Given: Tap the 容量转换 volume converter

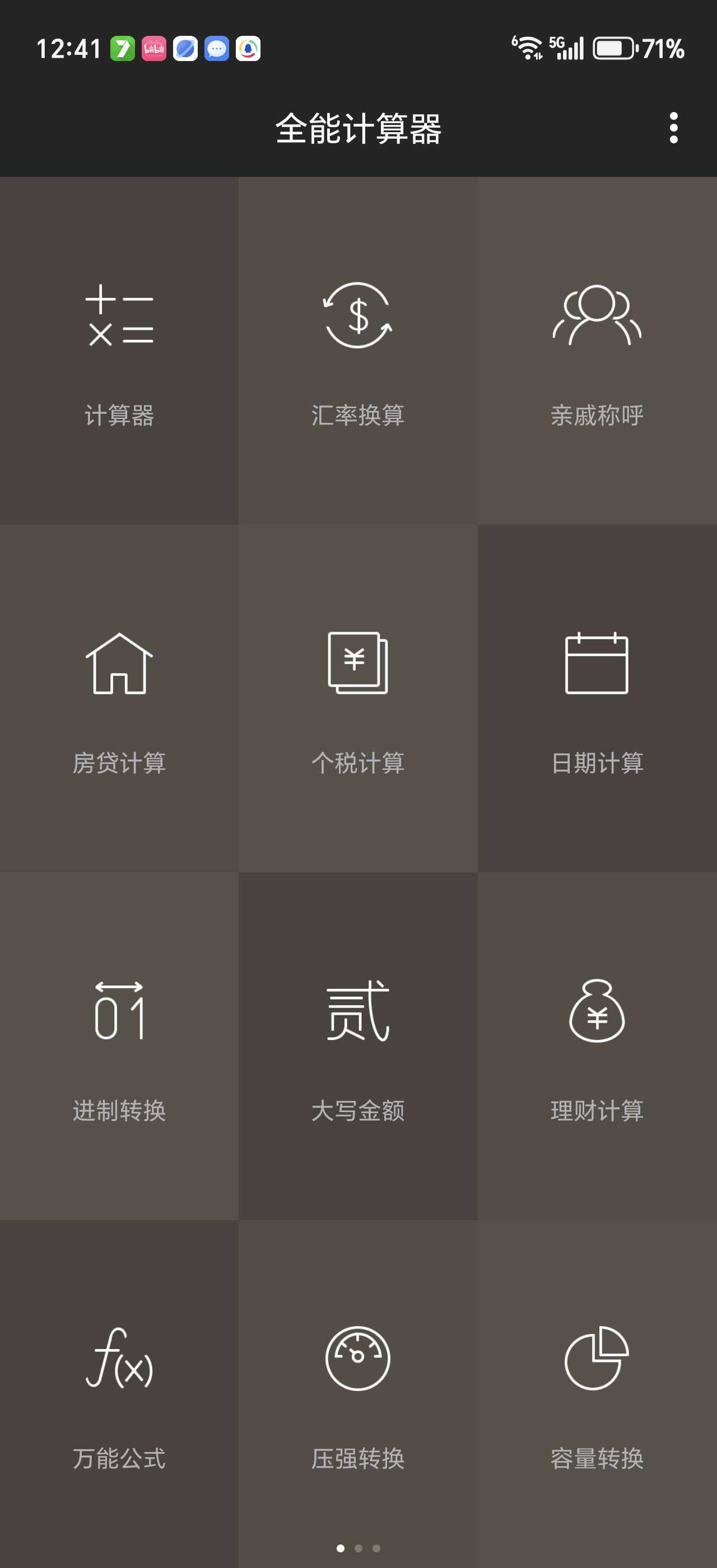Looking at the screenshot, I should [597, 1394].
